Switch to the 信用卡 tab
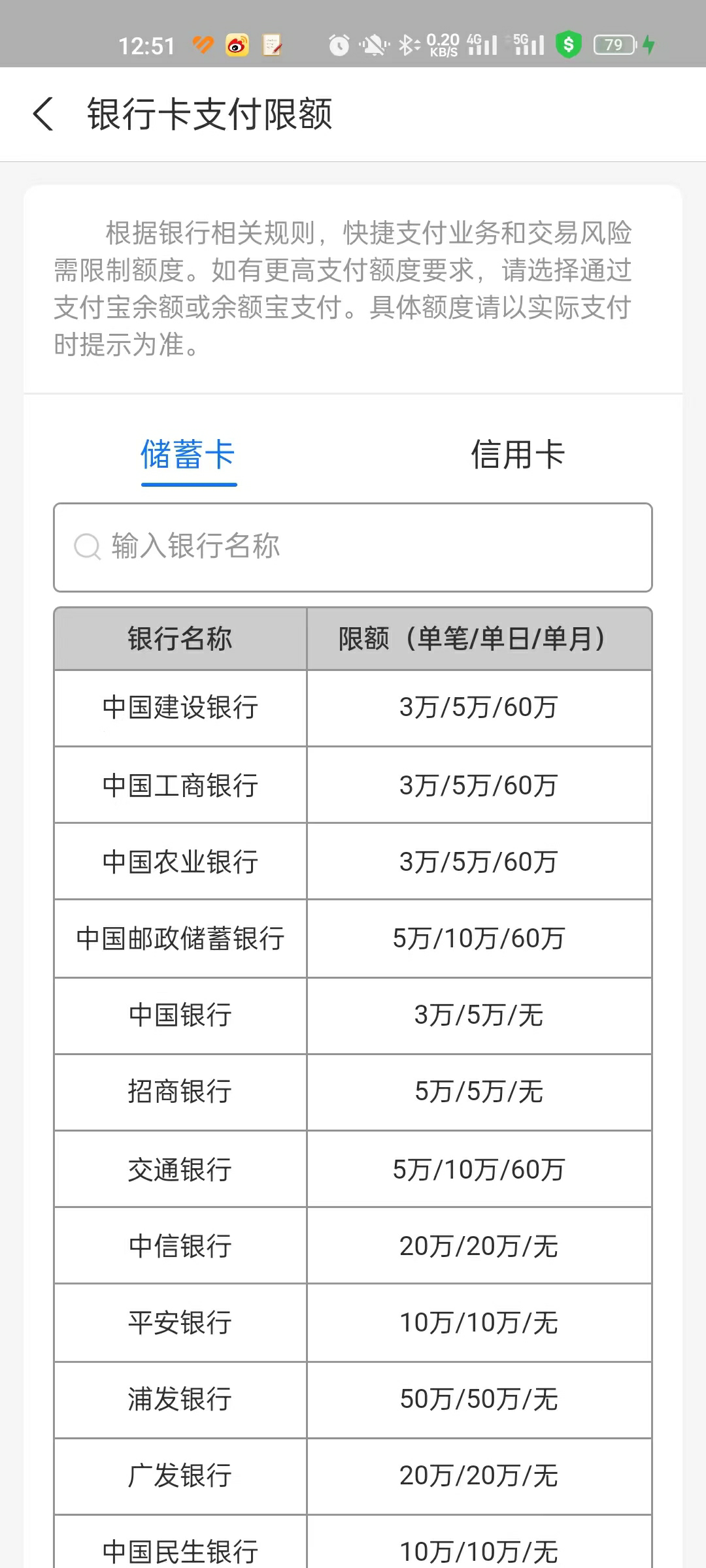706x1568 pixels. 518,455
